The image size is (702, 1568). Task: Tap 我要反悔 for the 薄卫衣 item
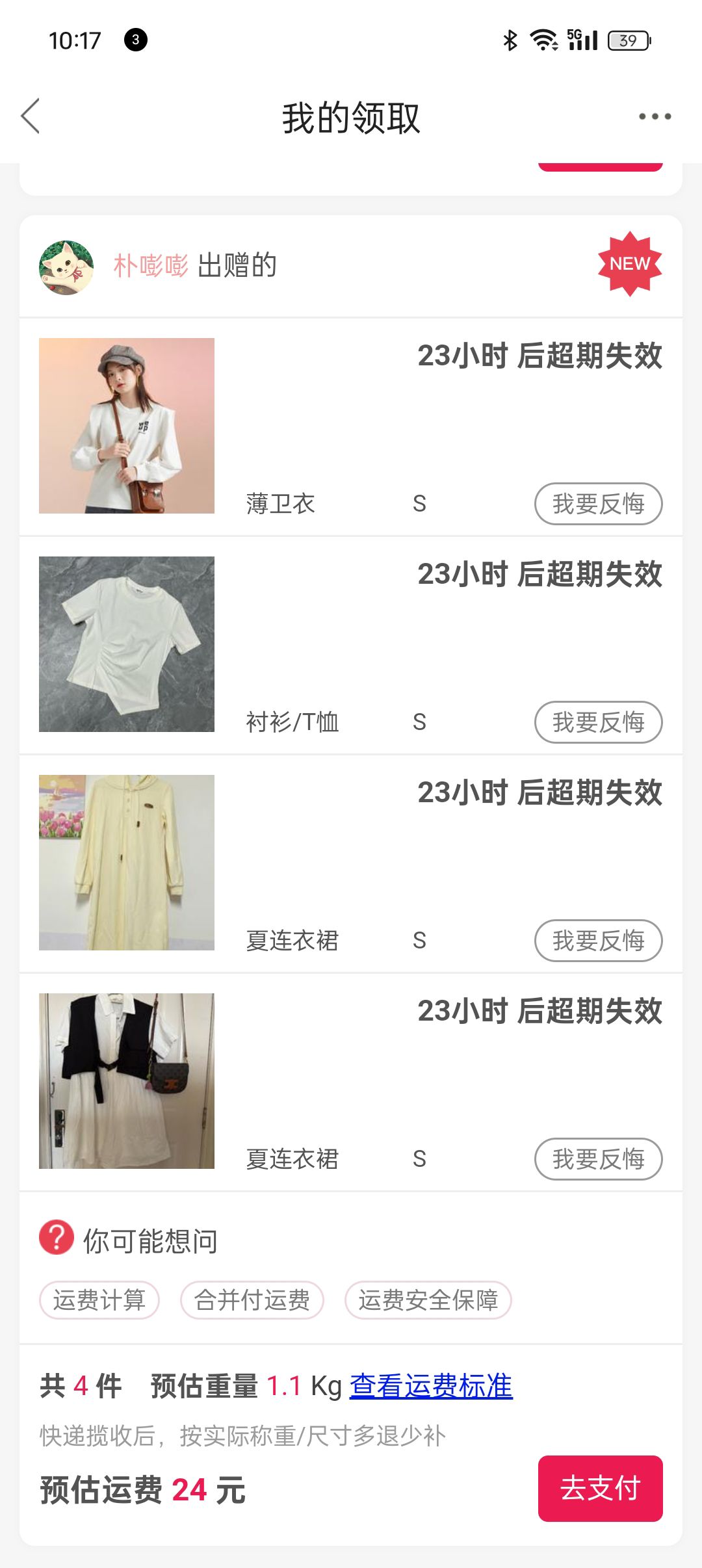pos(598,504)
